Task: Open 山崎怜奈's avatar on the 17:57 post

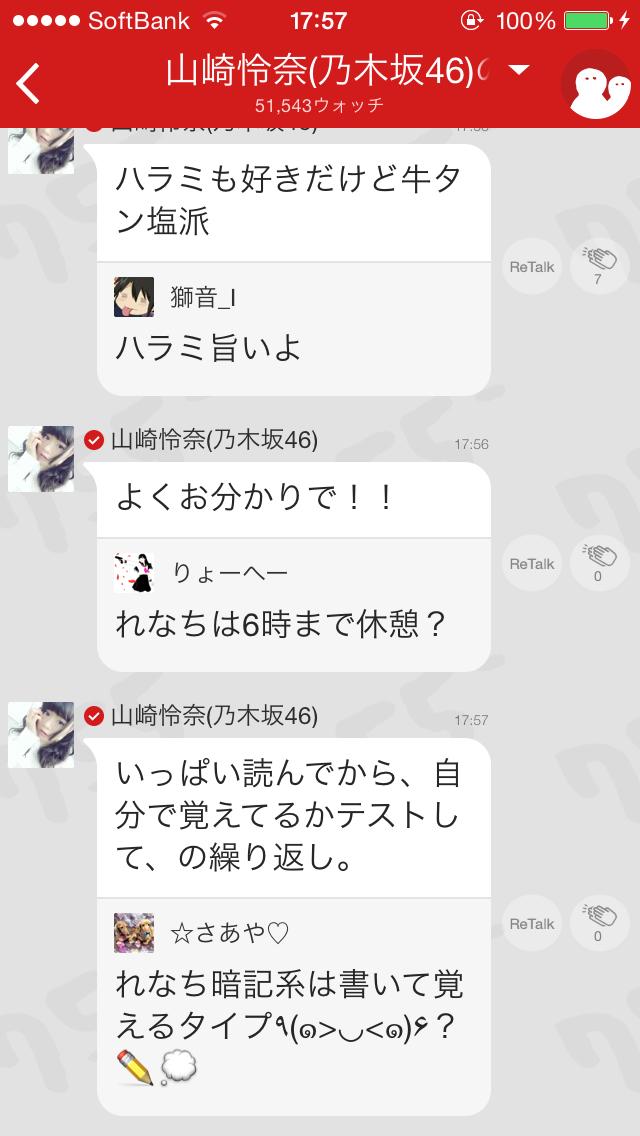Action: (41, 735)
